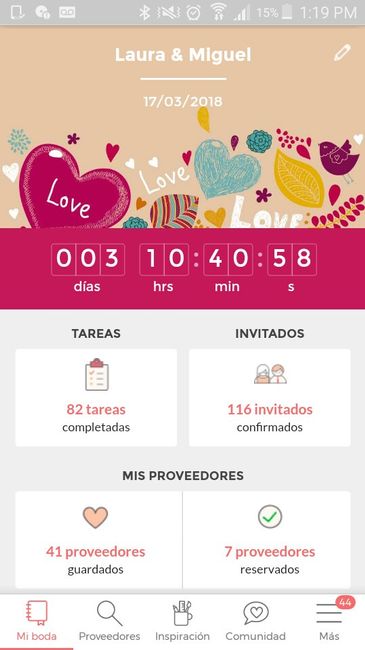This screenshot has width=365, height=650.
Task: Open the 116 invitados confirmados card
Action: click(270, 398)
